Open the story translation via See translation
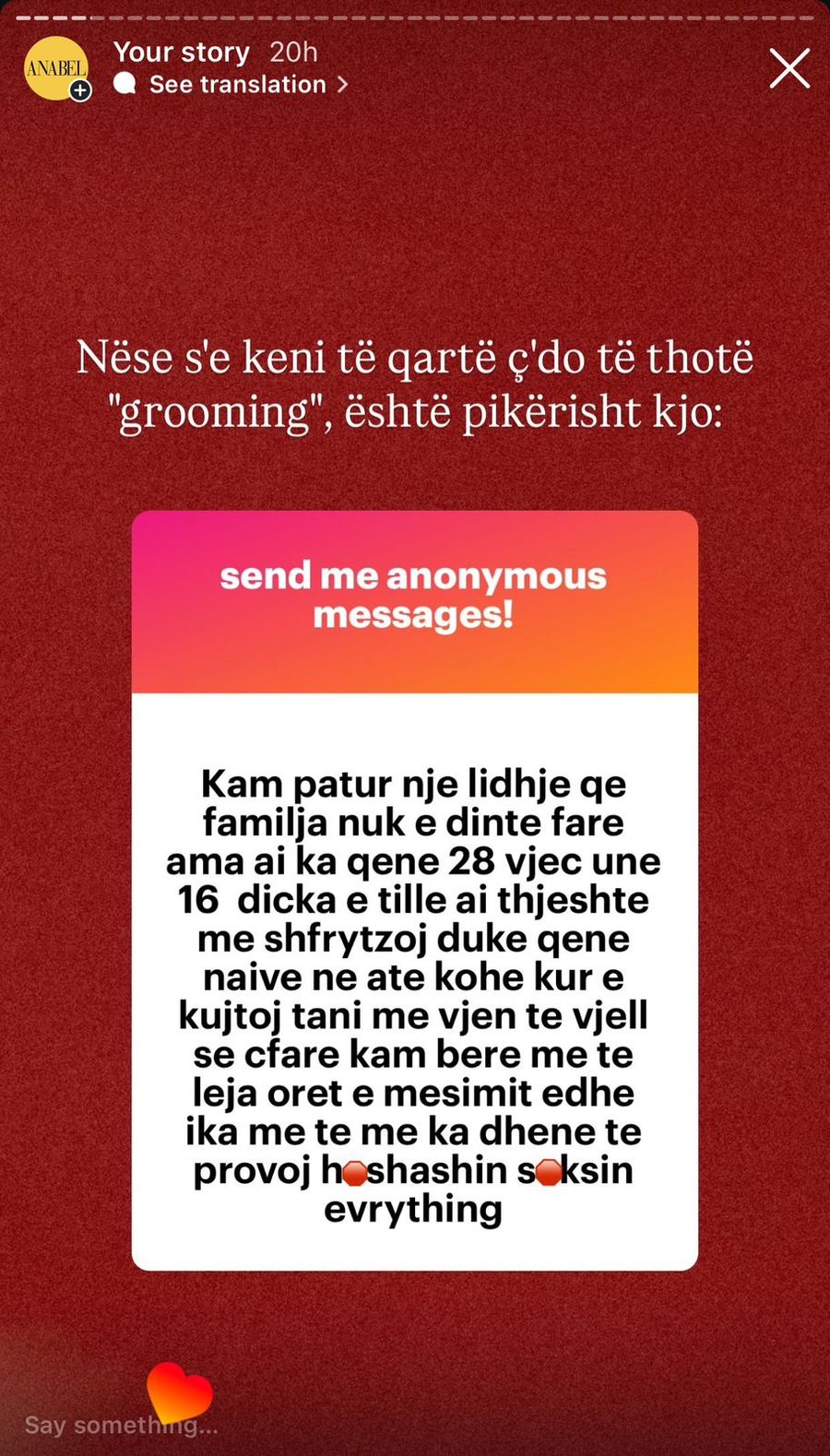830x1456 pixels. (x=239, y=84)
